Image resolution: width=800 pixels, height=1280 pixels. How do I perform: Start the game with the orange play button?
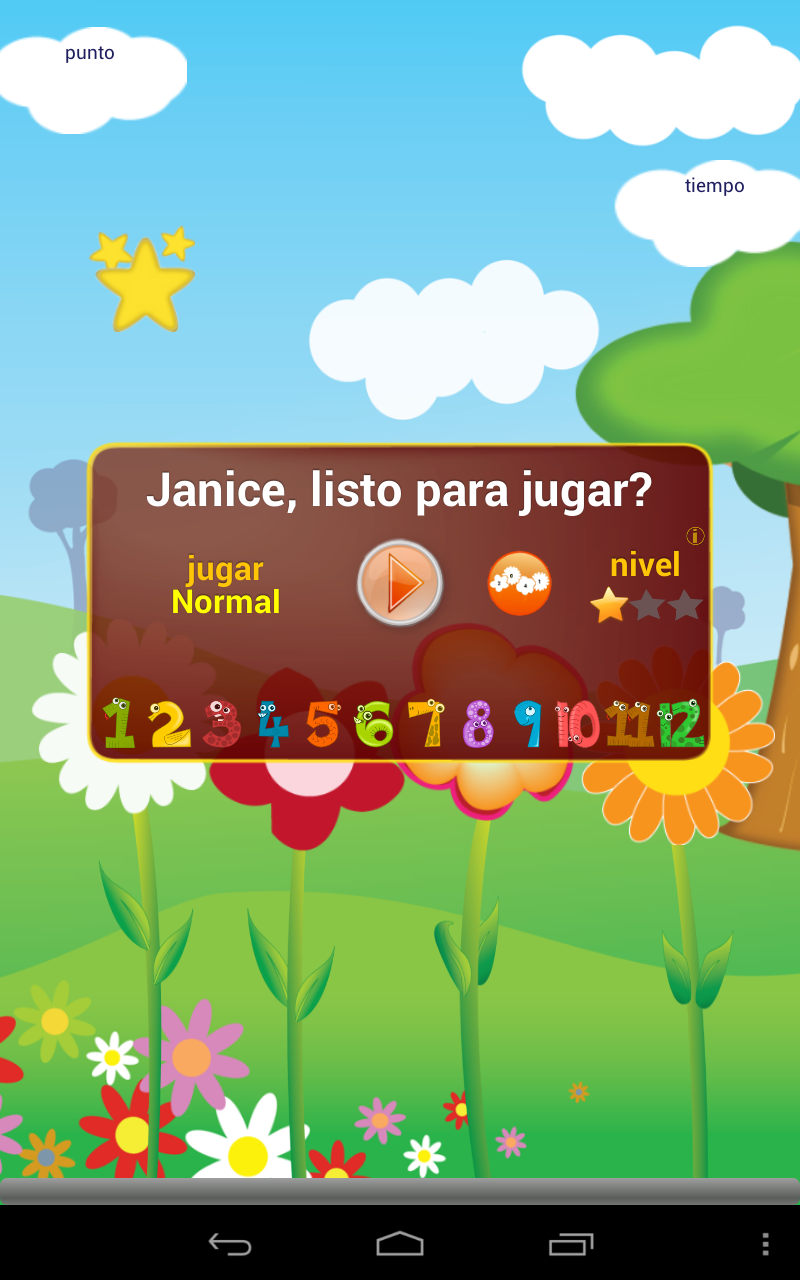[x=400, y=583]
